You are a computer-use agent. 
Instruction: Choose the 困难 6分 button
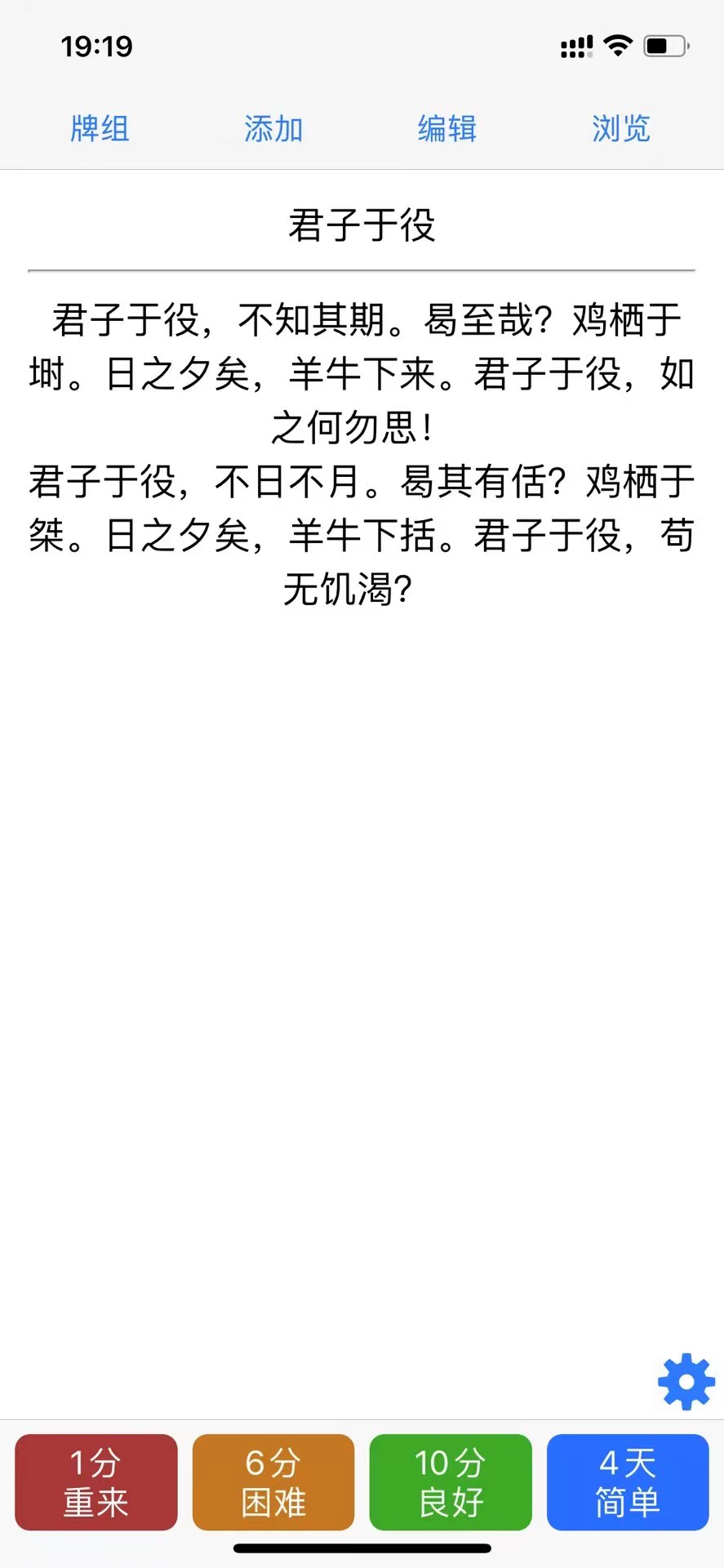273,1482
